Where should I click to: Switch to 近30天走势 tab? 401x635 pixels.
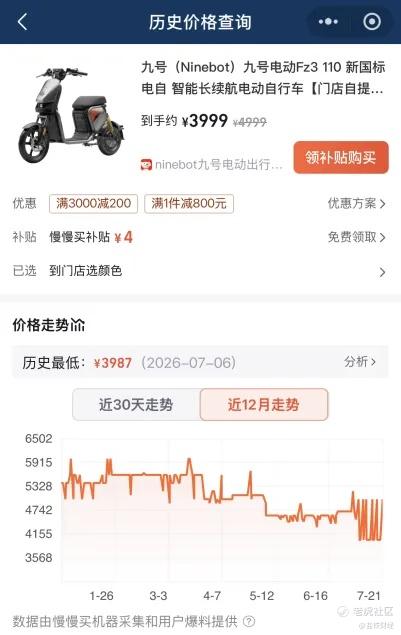(x=136, y=405)
